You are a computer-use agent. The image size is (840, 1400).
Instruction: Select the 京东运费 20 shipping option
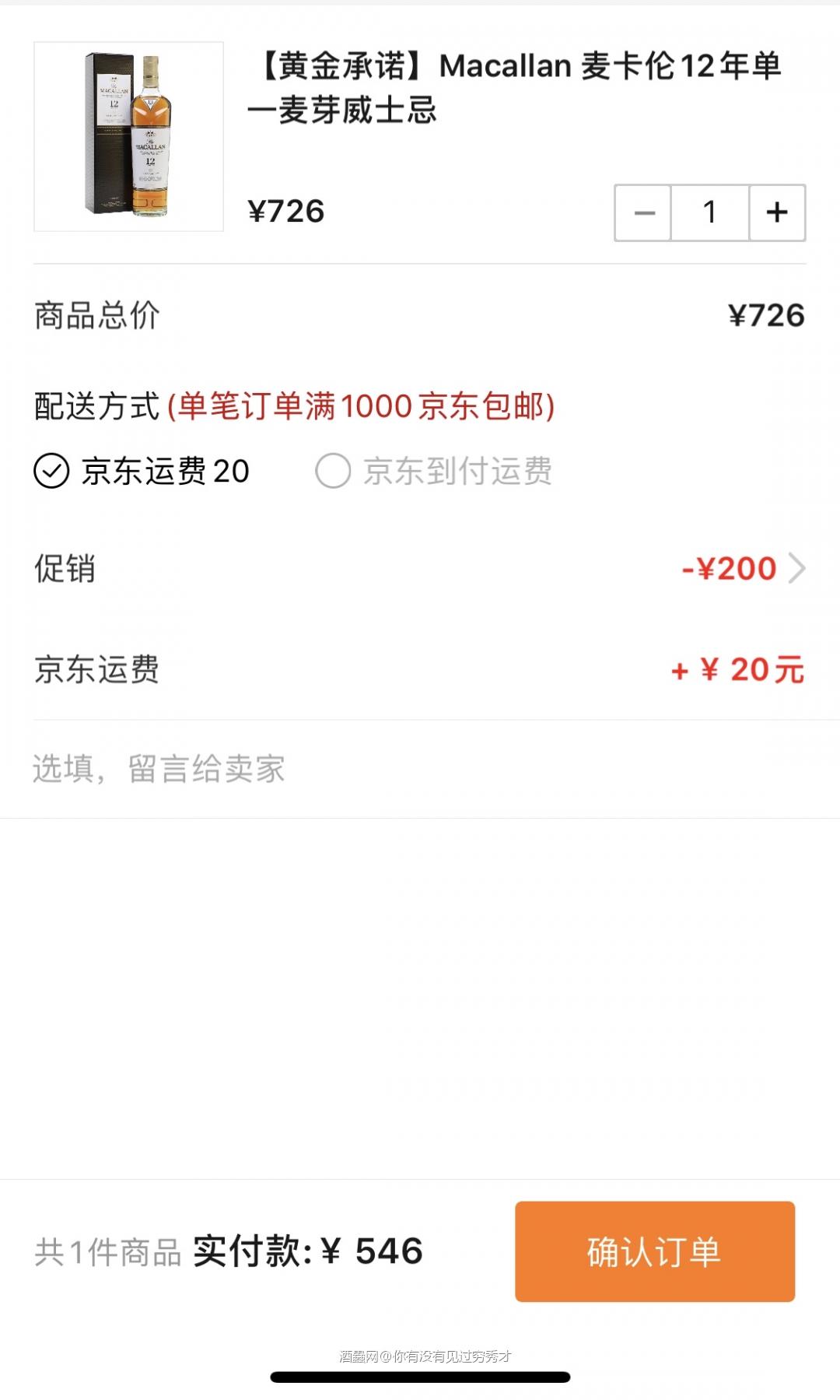[52, 472]
